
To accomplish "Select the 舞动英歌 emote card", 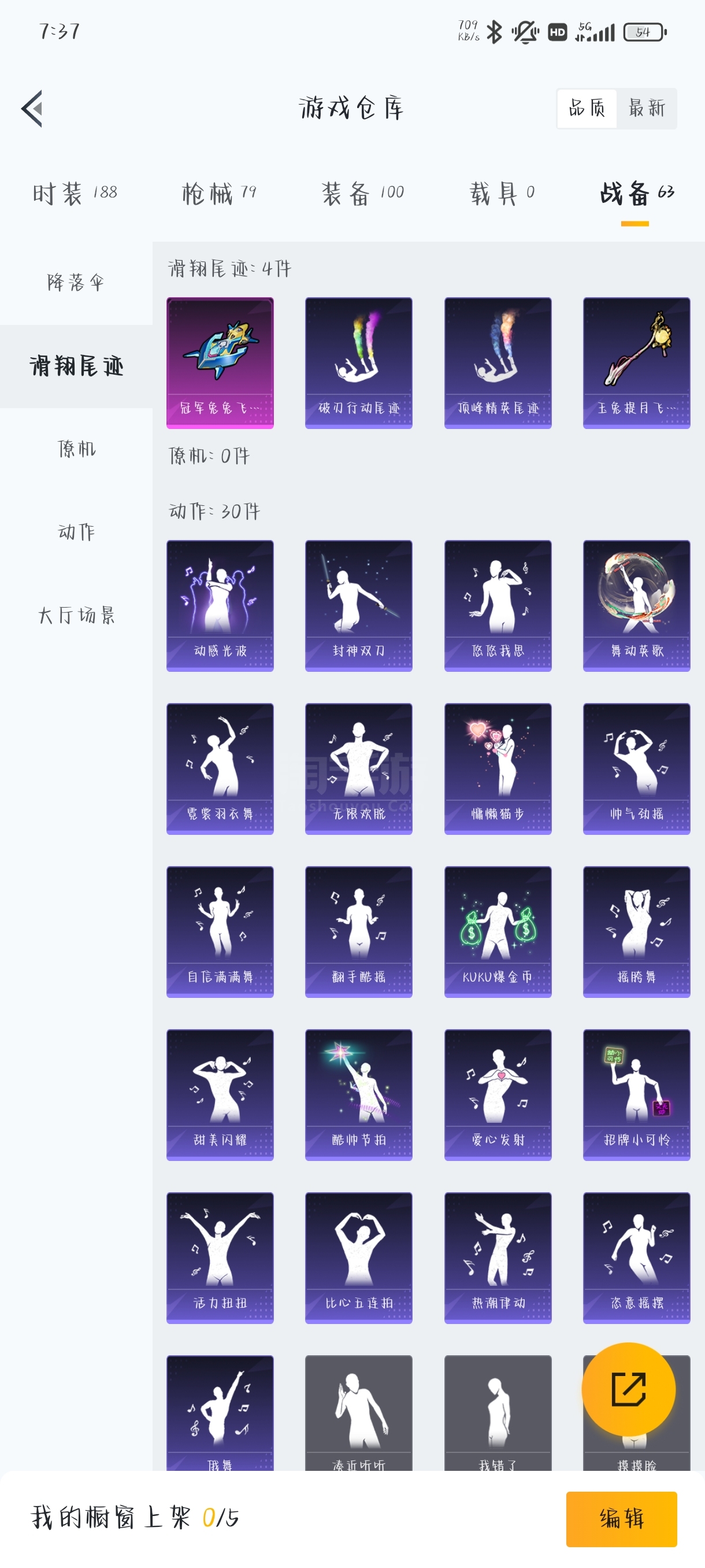I will coord(636,606).
